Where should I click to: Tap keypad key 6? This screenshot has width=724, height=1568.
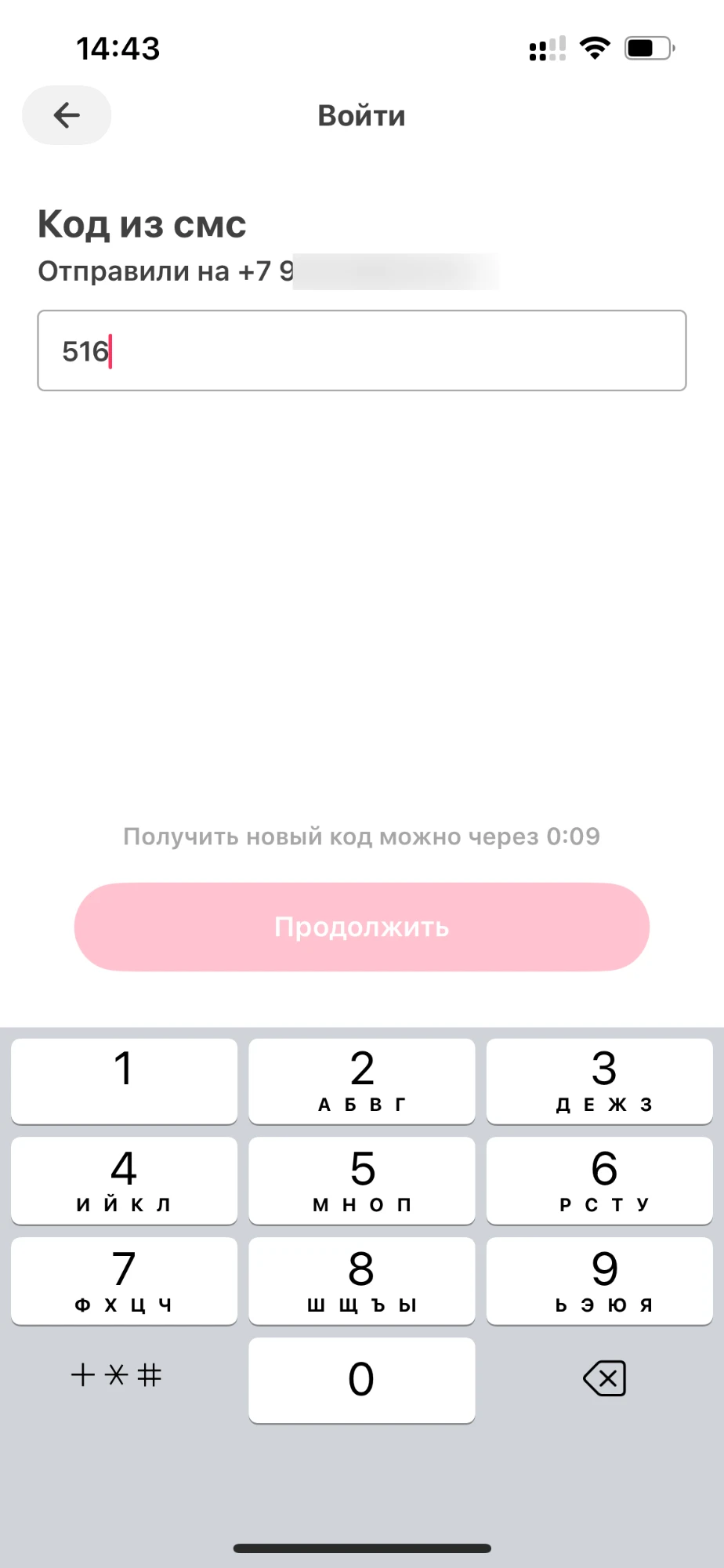[599, 1180]
